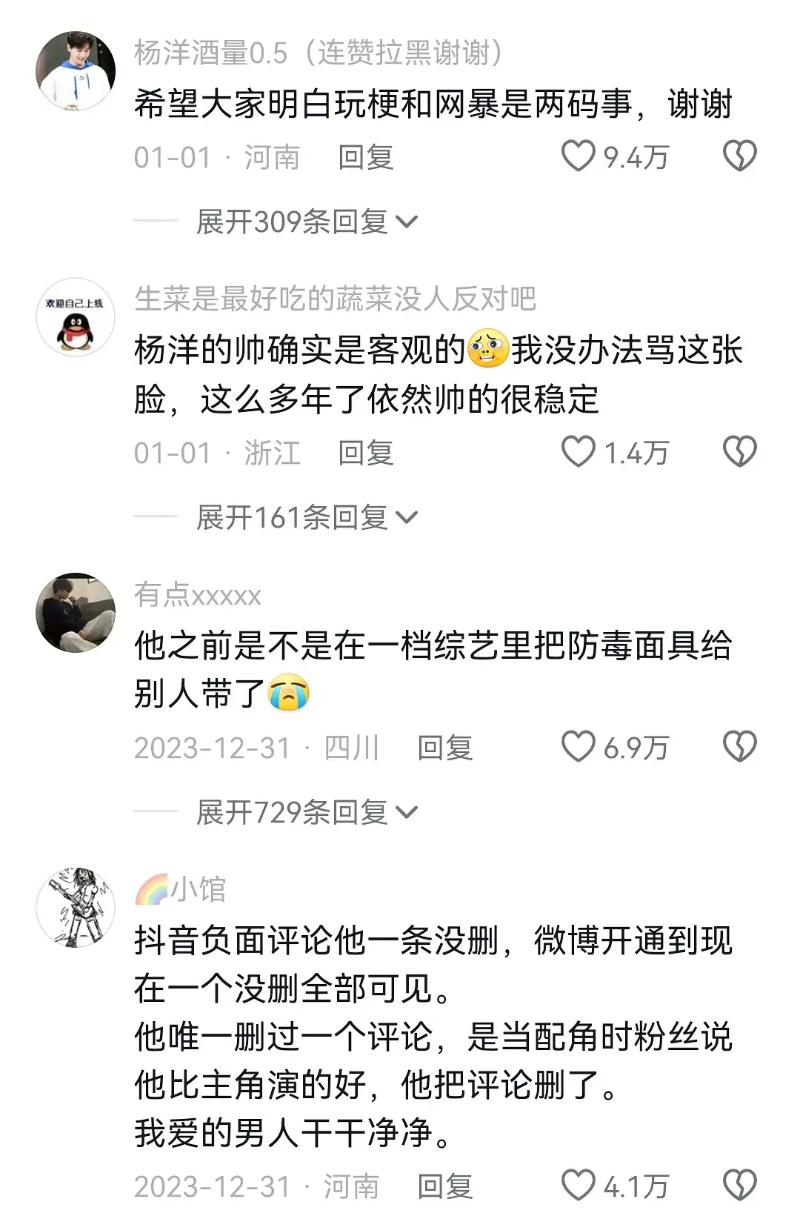Reply to the comment from 河南 dated 01-01
This screenshot has width=800, height=1216.
[365, 157]
